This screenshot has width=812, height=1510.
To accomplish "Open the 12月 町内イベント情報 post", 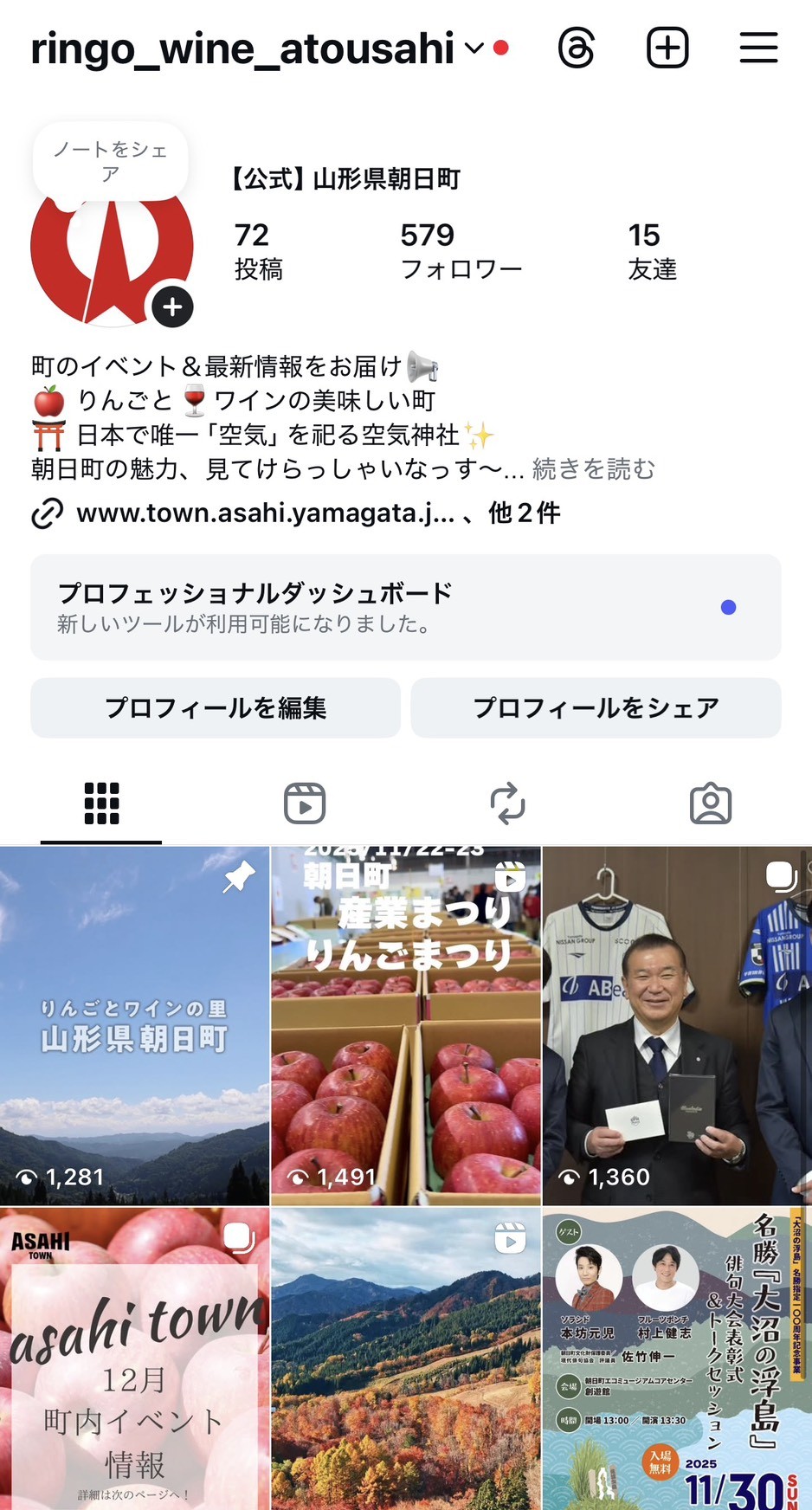I will click(134, 1359).
